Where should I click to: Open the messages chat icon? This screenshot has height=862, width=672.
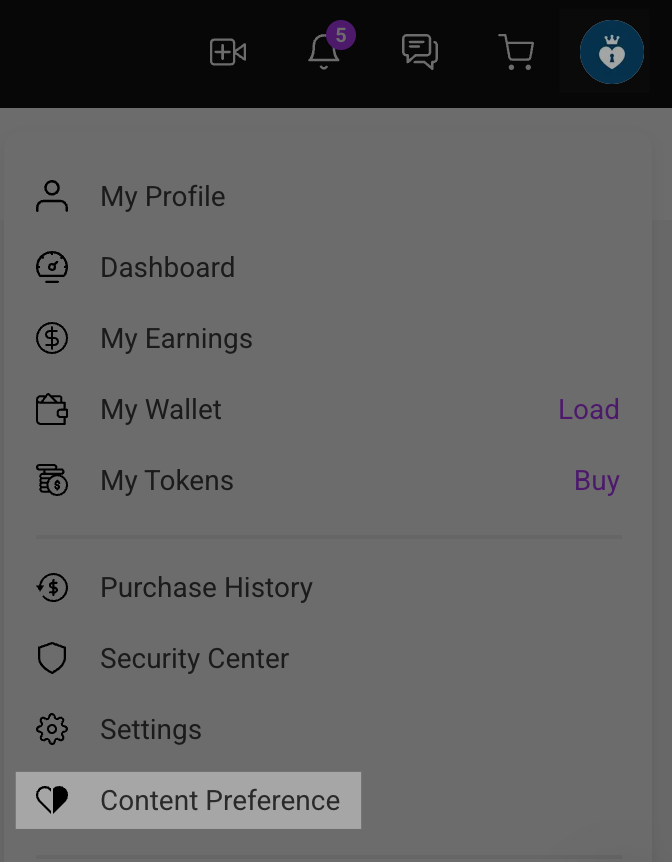coord(420,51)
